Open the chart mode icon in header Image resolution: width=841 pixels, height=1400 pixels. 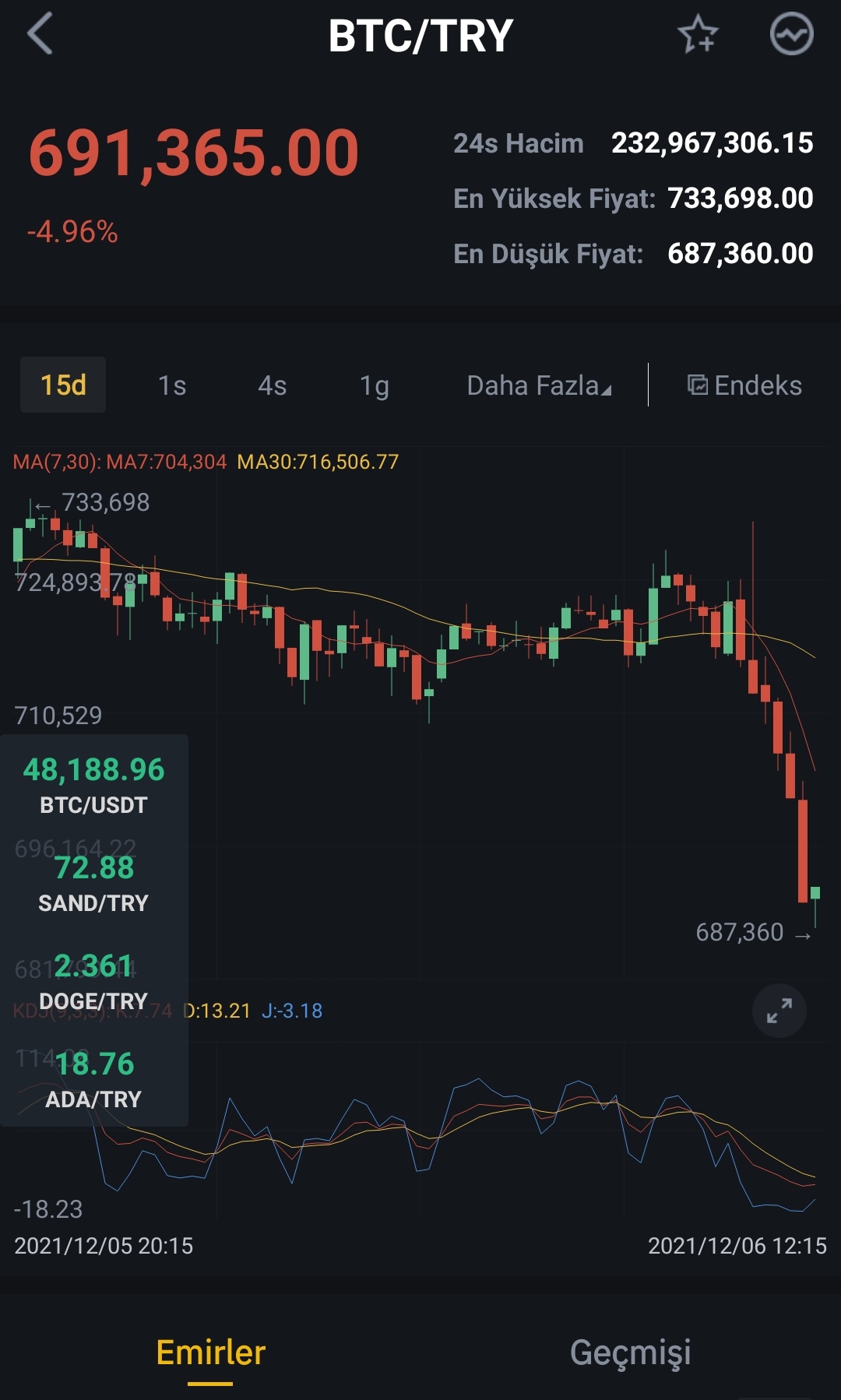pyautogui.click(x=791, y=34)
